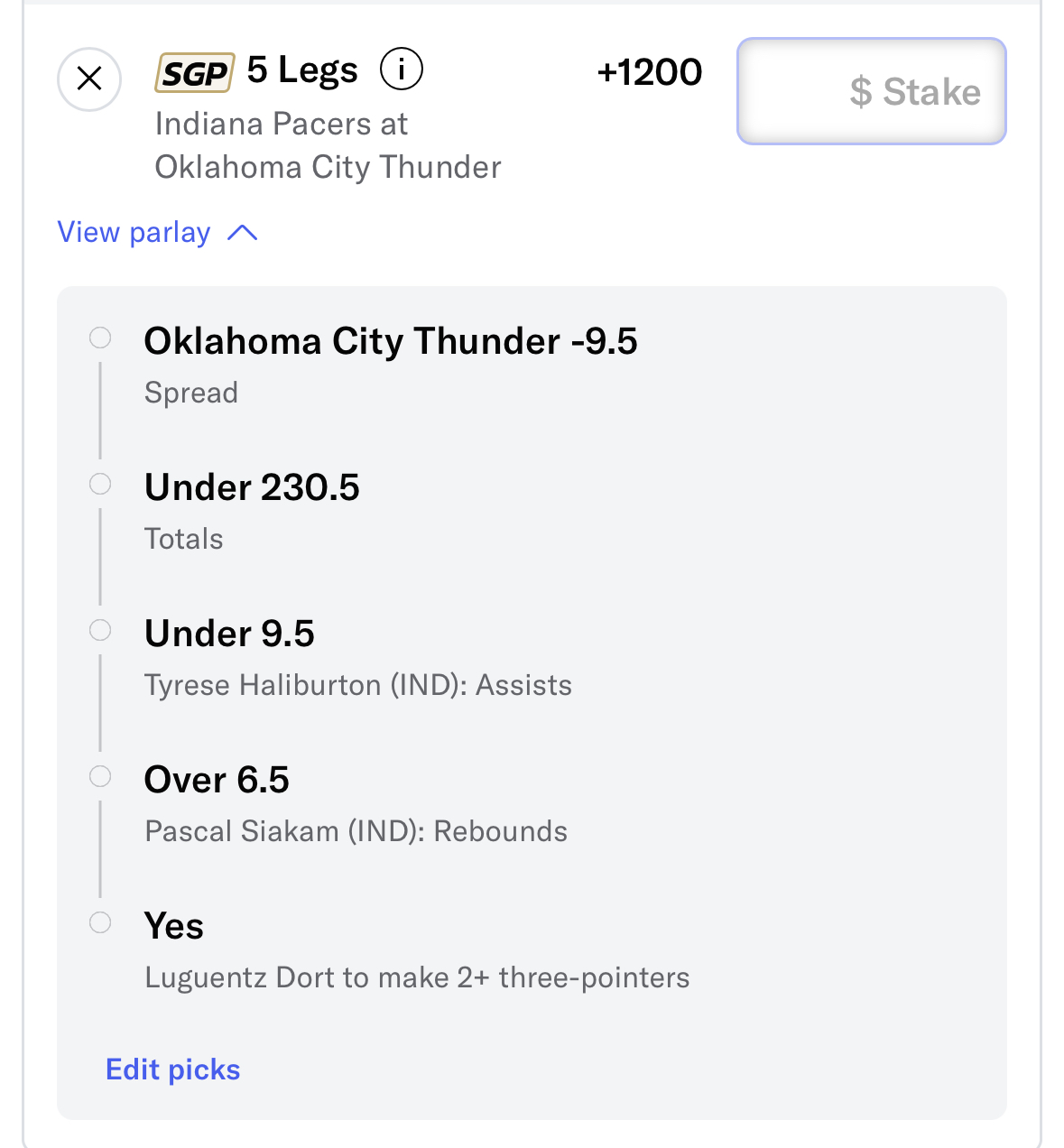Viewport: 1064px width, 1148px height.
Task: Collapse the View parlay section
Action: click(157, 233)
